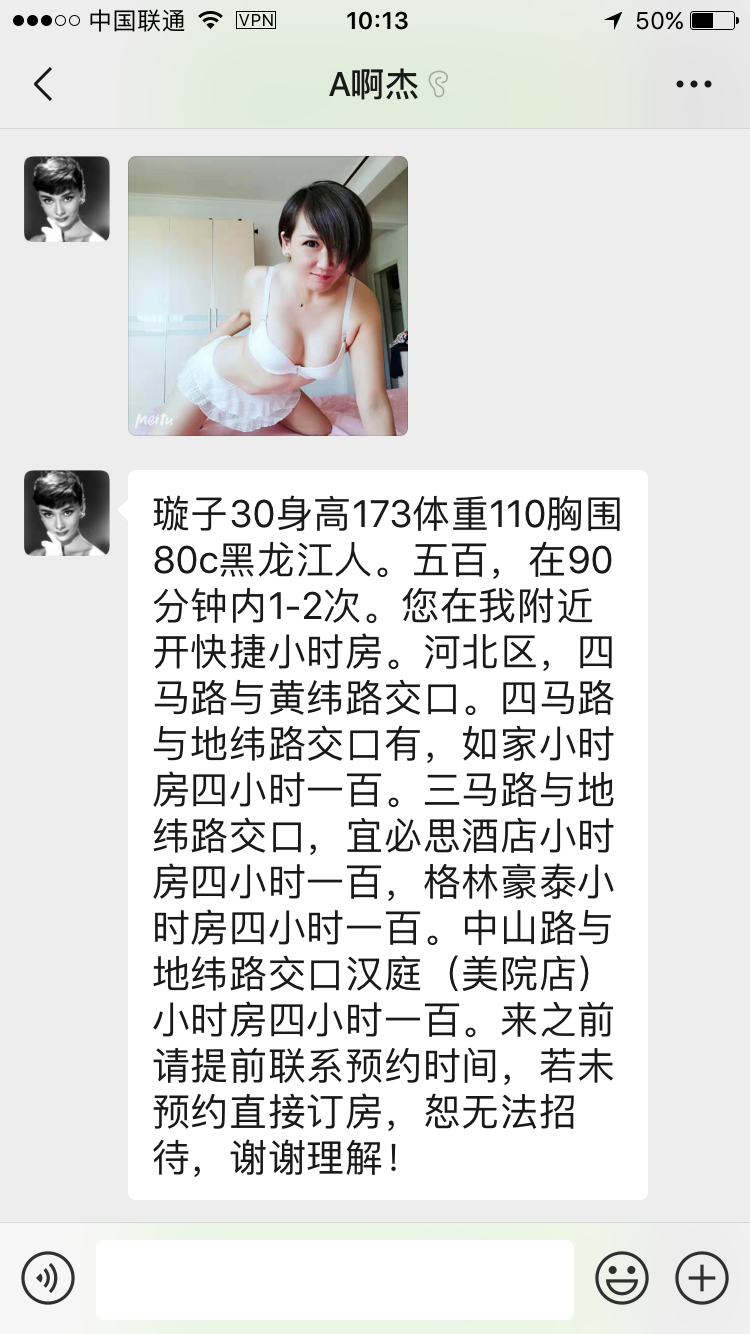Tap the sender's avatar beside the text message
Image resolution: width=750 pixels, height=1334 pixels.
tap(67, 513)
